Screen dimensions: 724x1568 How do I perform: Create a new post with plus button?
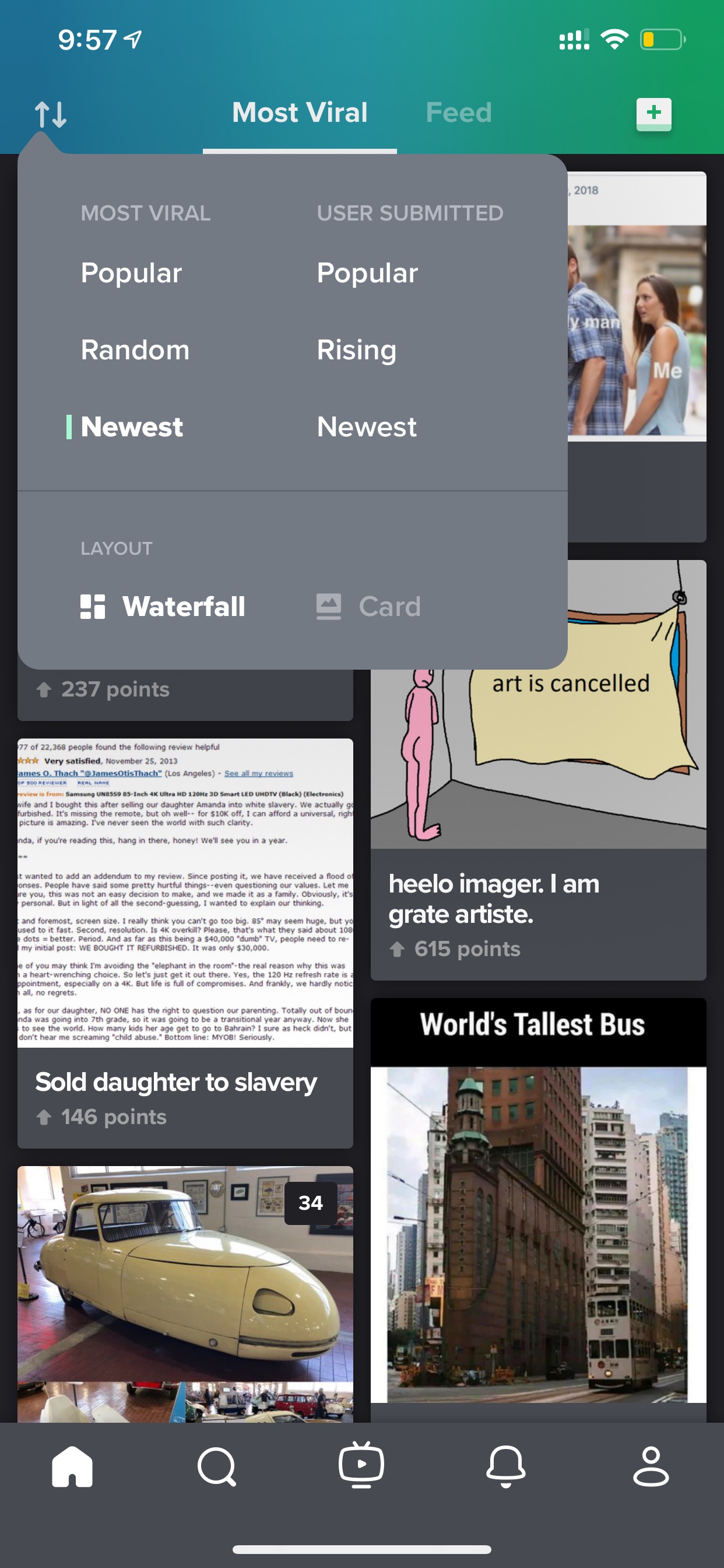pyautogui.click(x=653, y=114)
